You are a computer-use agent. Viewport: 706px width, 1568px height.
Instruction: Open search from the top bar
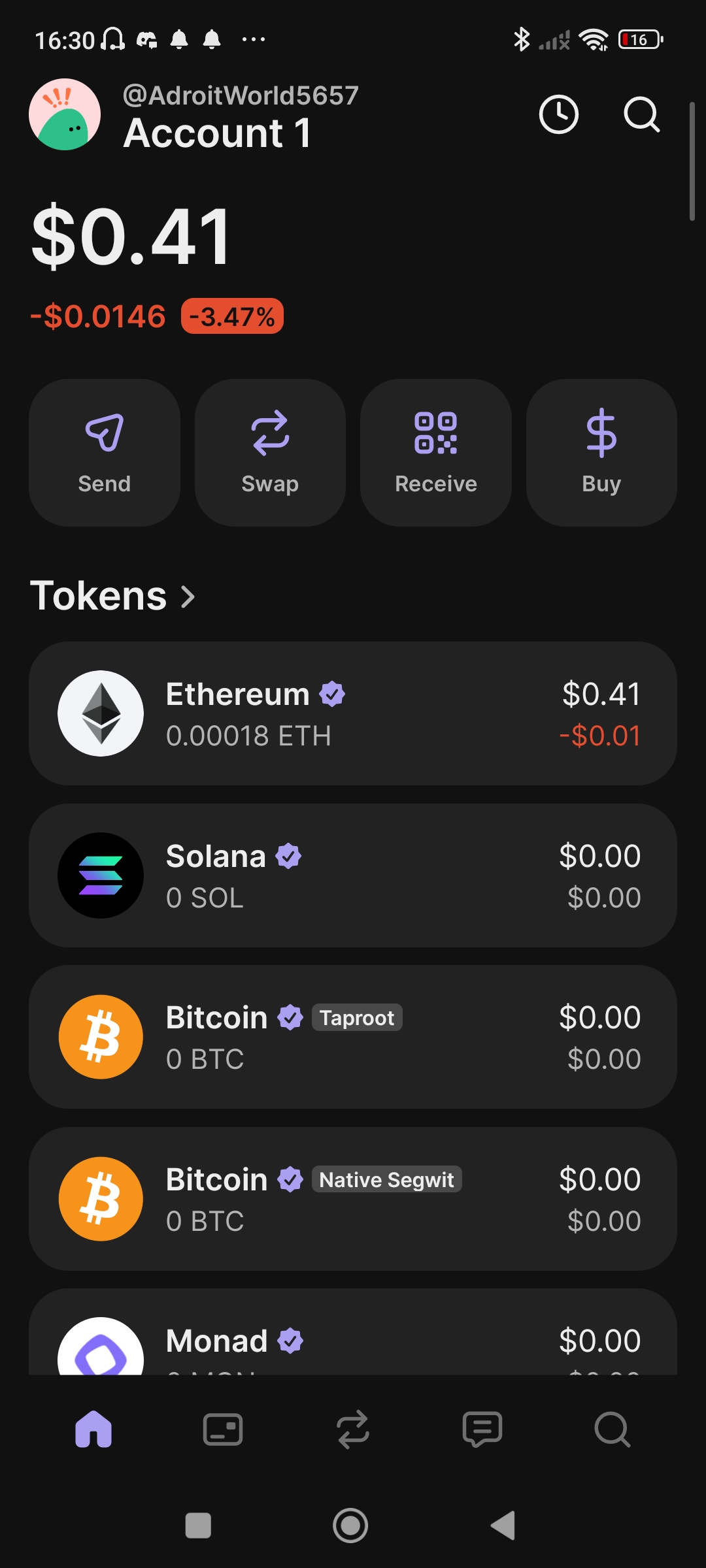641,115
